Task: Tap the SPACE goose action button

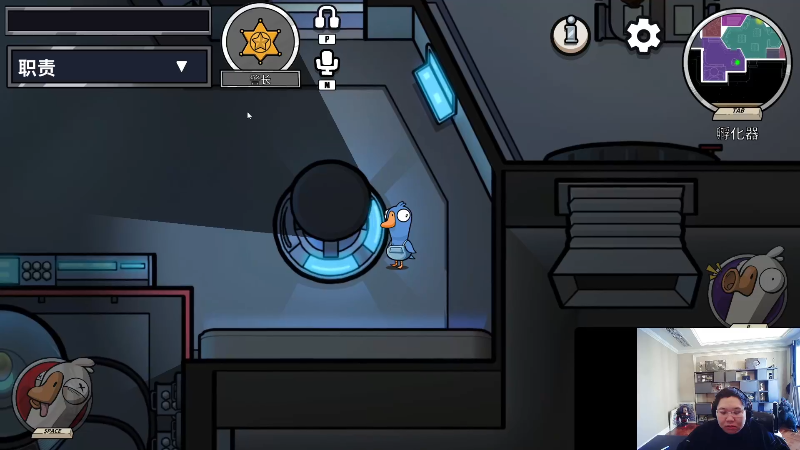Action: [53, 395]
